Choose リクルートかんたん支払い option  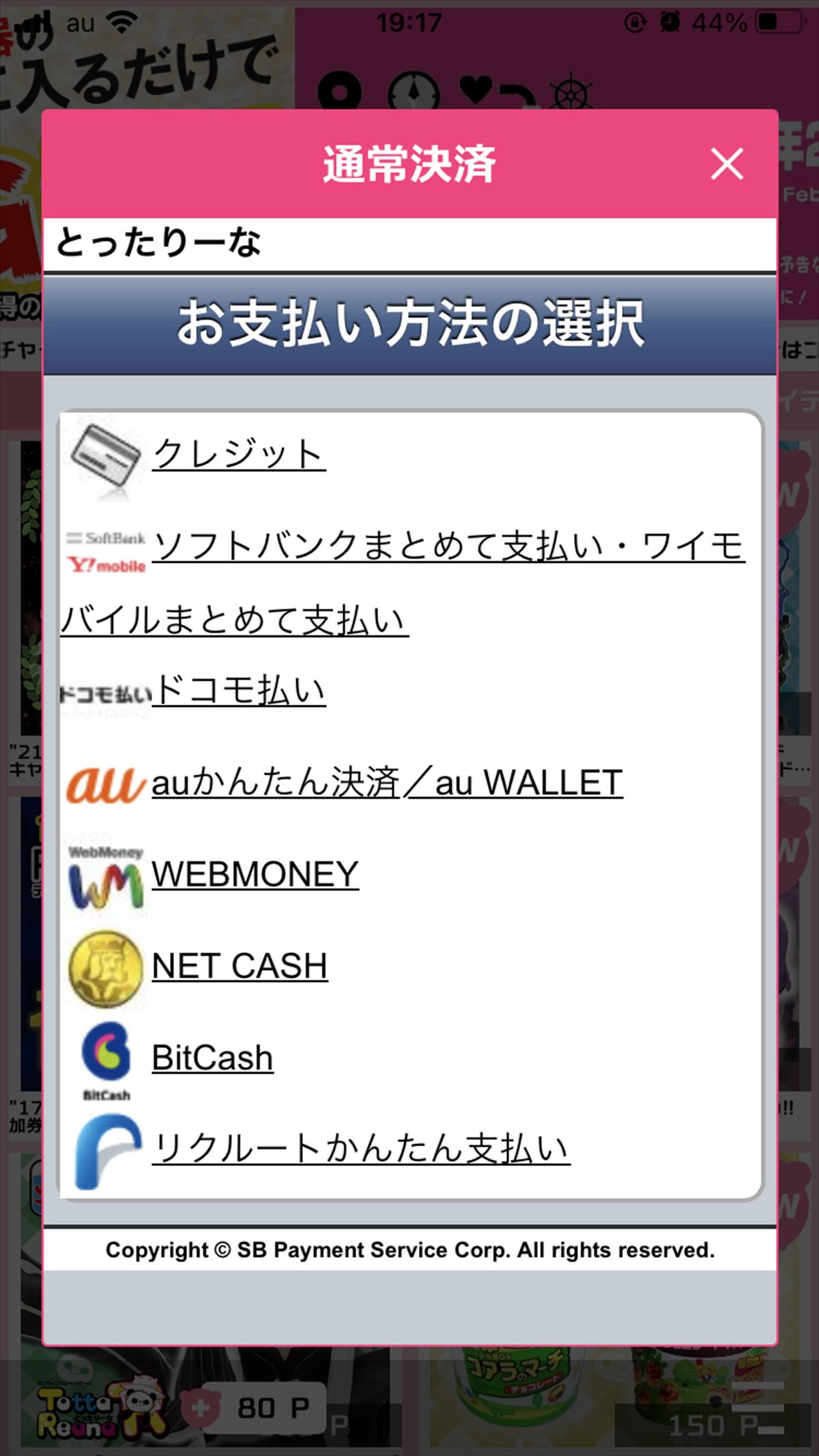coord(360,1149)
